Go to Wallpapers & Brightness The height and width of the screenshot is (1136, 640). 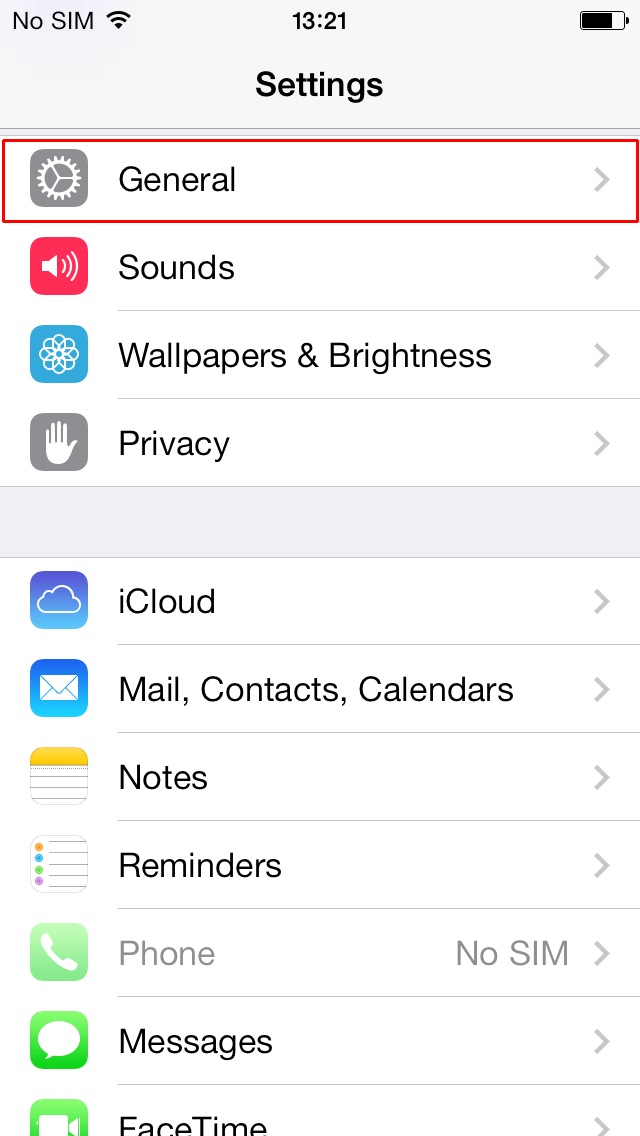point(320,355)
